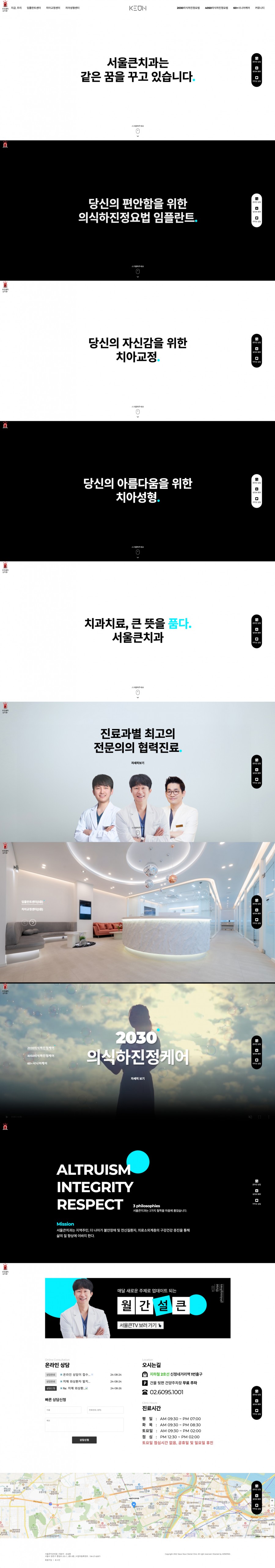The image size is (275, 1568).
Task: Go to 치아교정센터 in the header
Action: (x=53, y=8)
